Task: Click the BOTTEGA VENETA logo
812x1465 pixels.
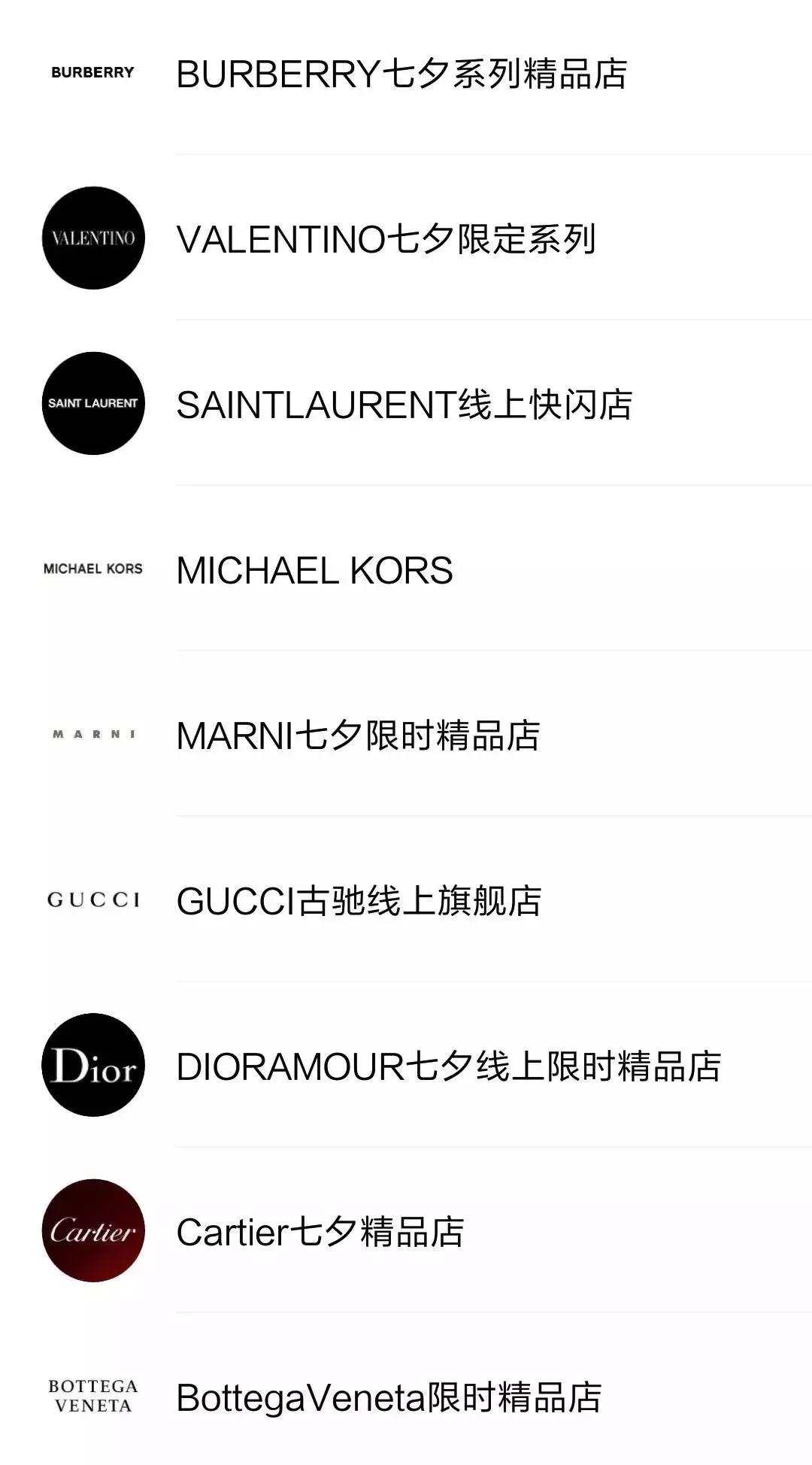Action: [92, 1396]
